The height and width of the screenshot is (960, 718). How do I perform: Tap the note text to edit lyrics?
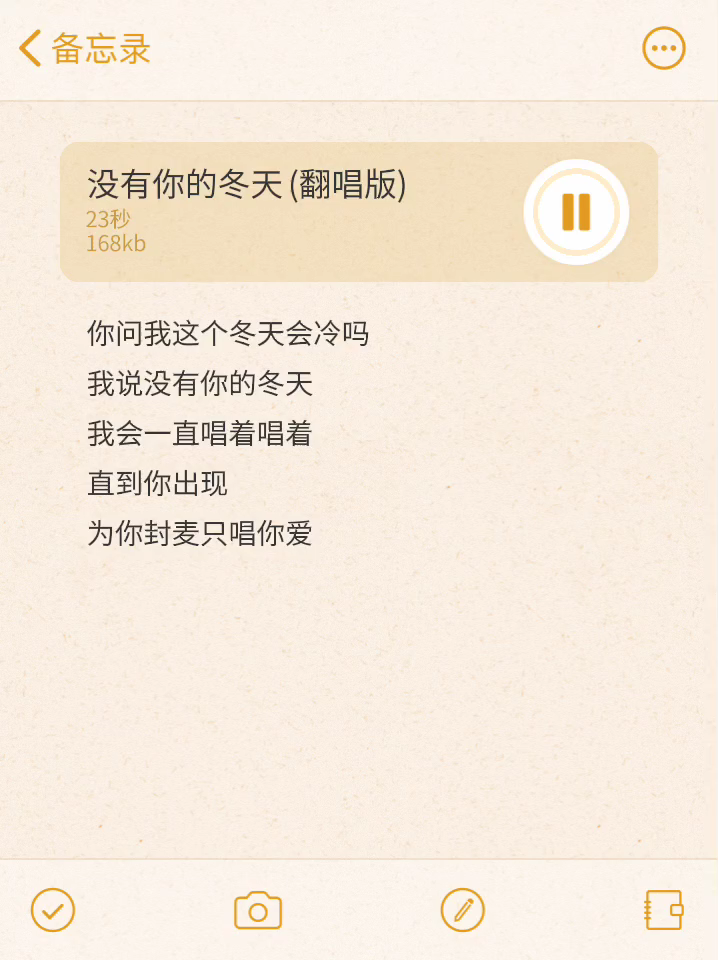tap(228, 433)
